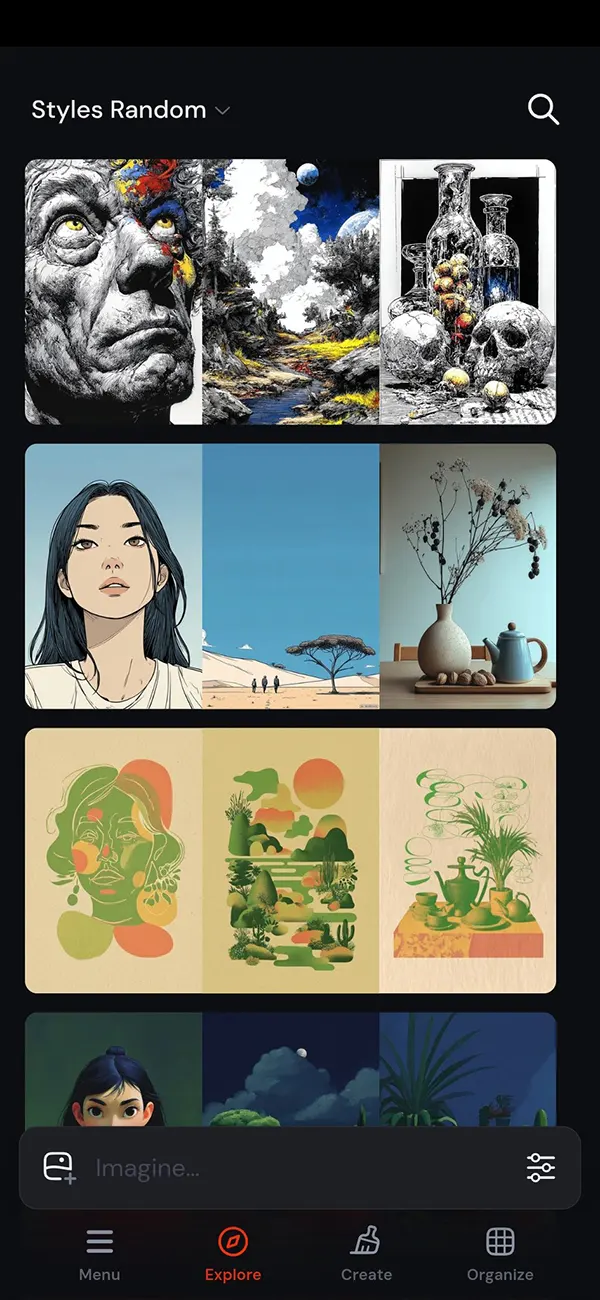Go to the Organize tab
600x1300 pixels.
click(x=500, y=1255)
